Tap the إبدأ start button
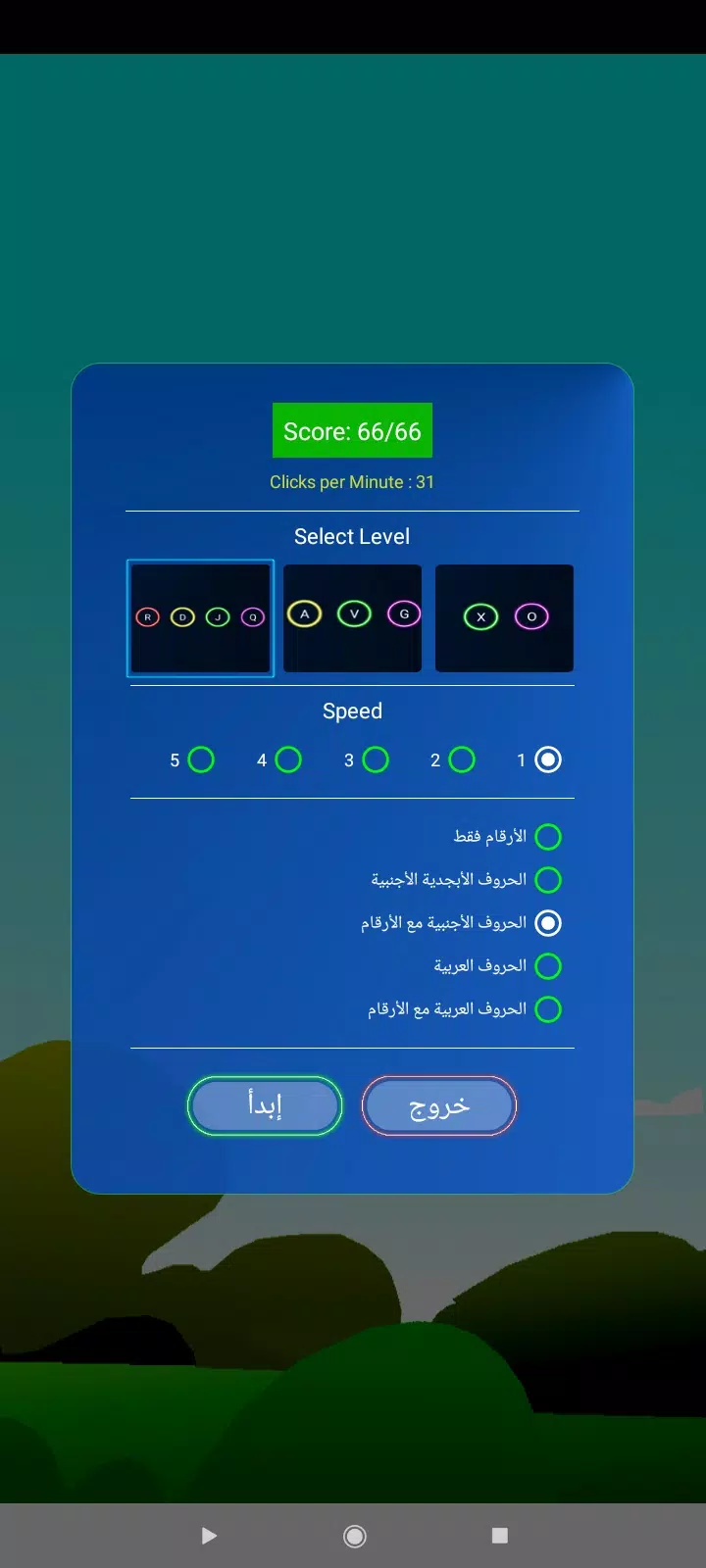Viewport: 706px width, 1568px height. point(265,1105)
